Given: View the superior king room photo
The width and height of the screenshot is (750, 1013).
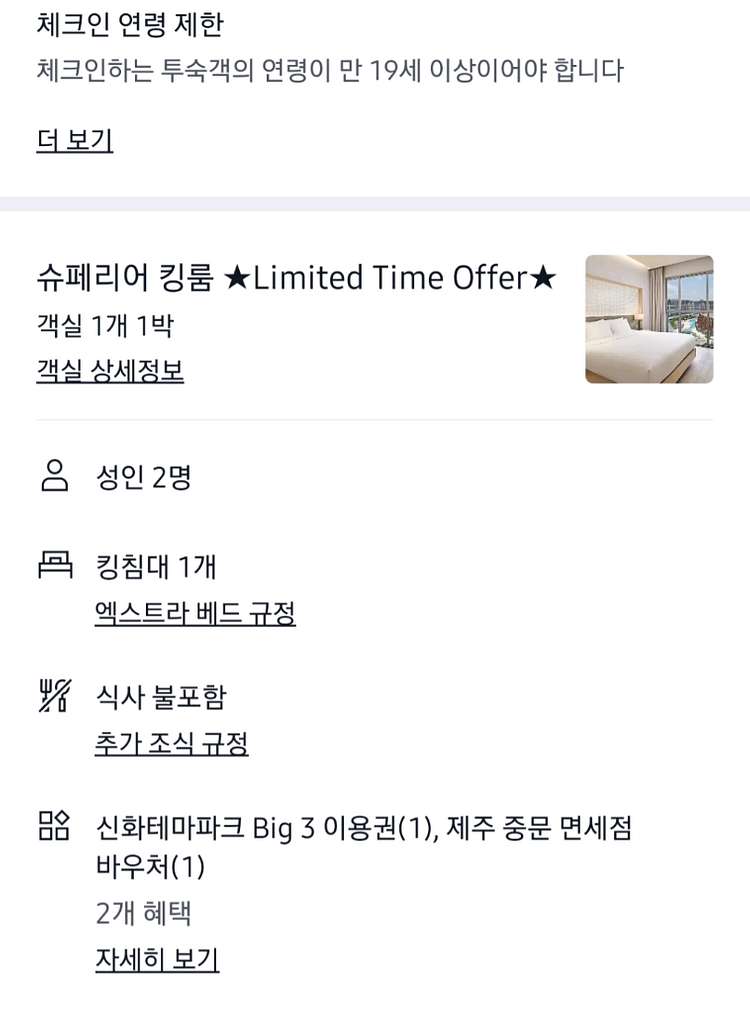Looking at the screenshot, I should click(x=649, y=319).
